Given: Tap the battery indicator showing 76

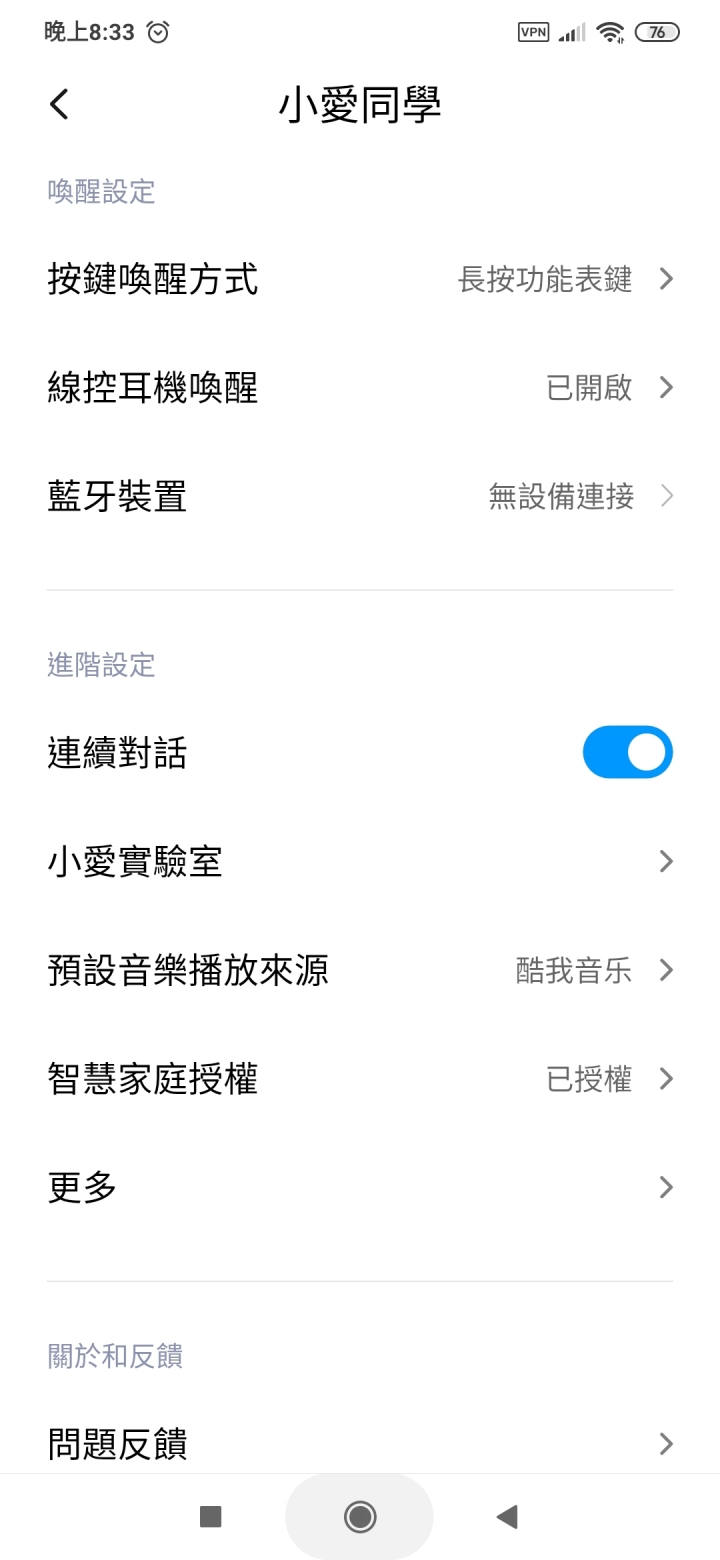Looking at the screenshot, I should pyautogui.click(x=657, y=31).
